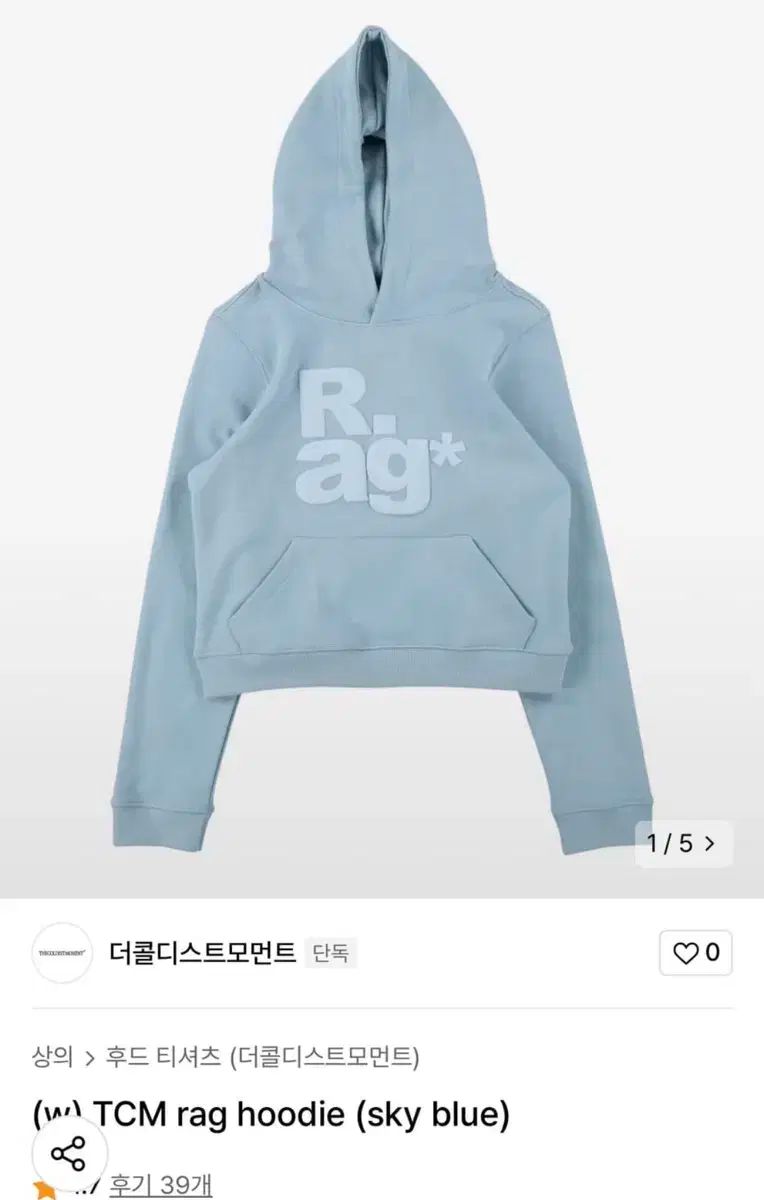Open the sky blue hoodie product image
The height and width of the screenshot is (1200, 764).
(x=381, y=450)
